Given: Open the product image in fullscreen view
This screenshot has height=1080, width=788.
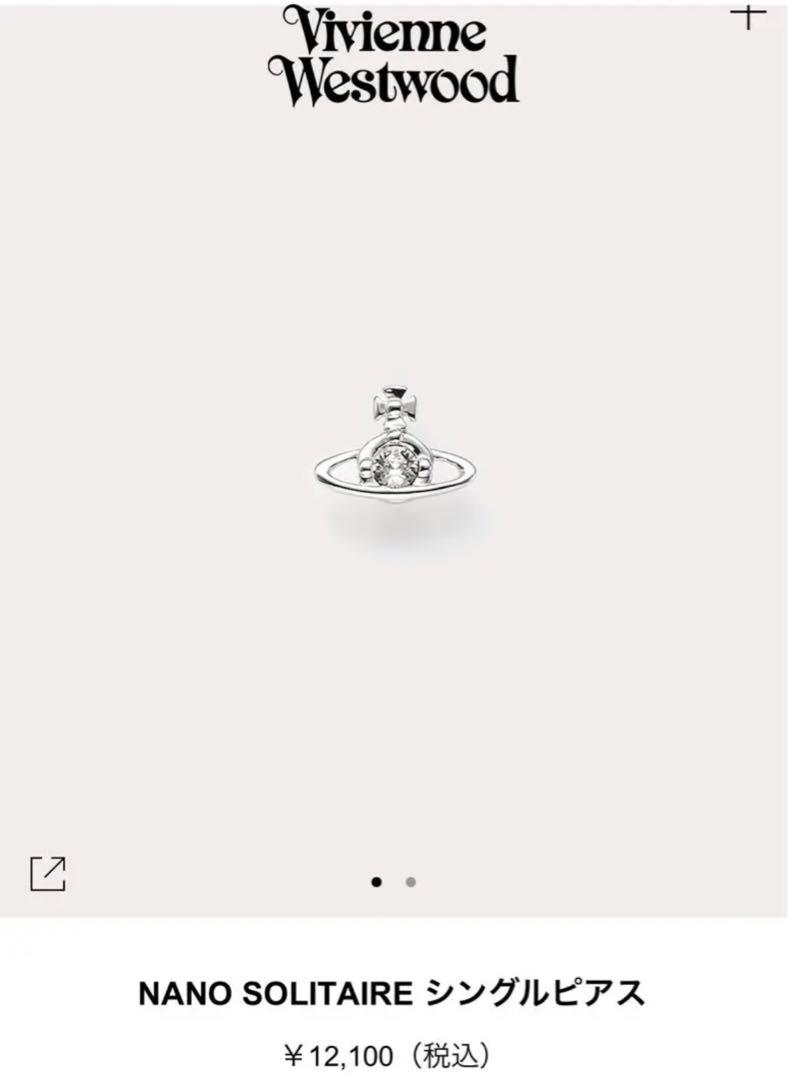Looking at the screenshot, I should [x=47, y=873].
